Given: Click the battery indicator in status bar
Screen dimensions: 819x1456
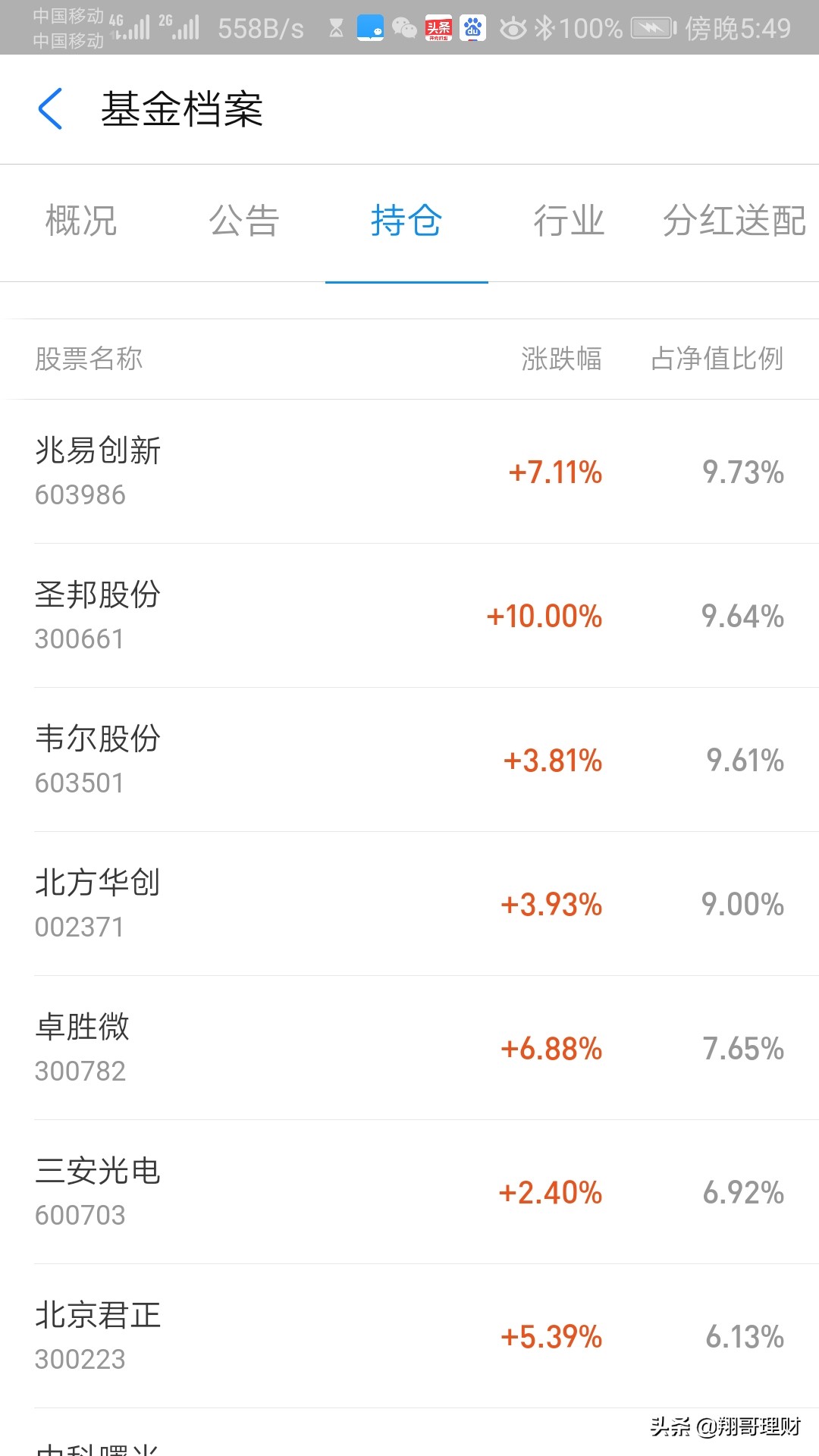Looking at the screenshot, I should coord(654,28).
